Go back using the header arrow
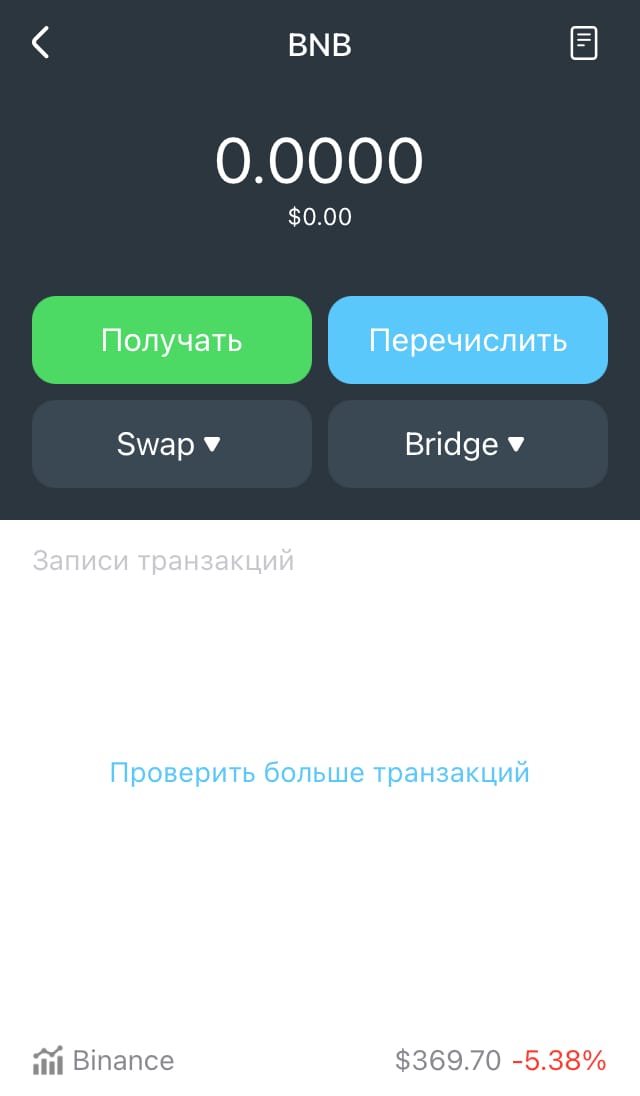The height and width of the screenshot is (1096, 640). point(41,43)
